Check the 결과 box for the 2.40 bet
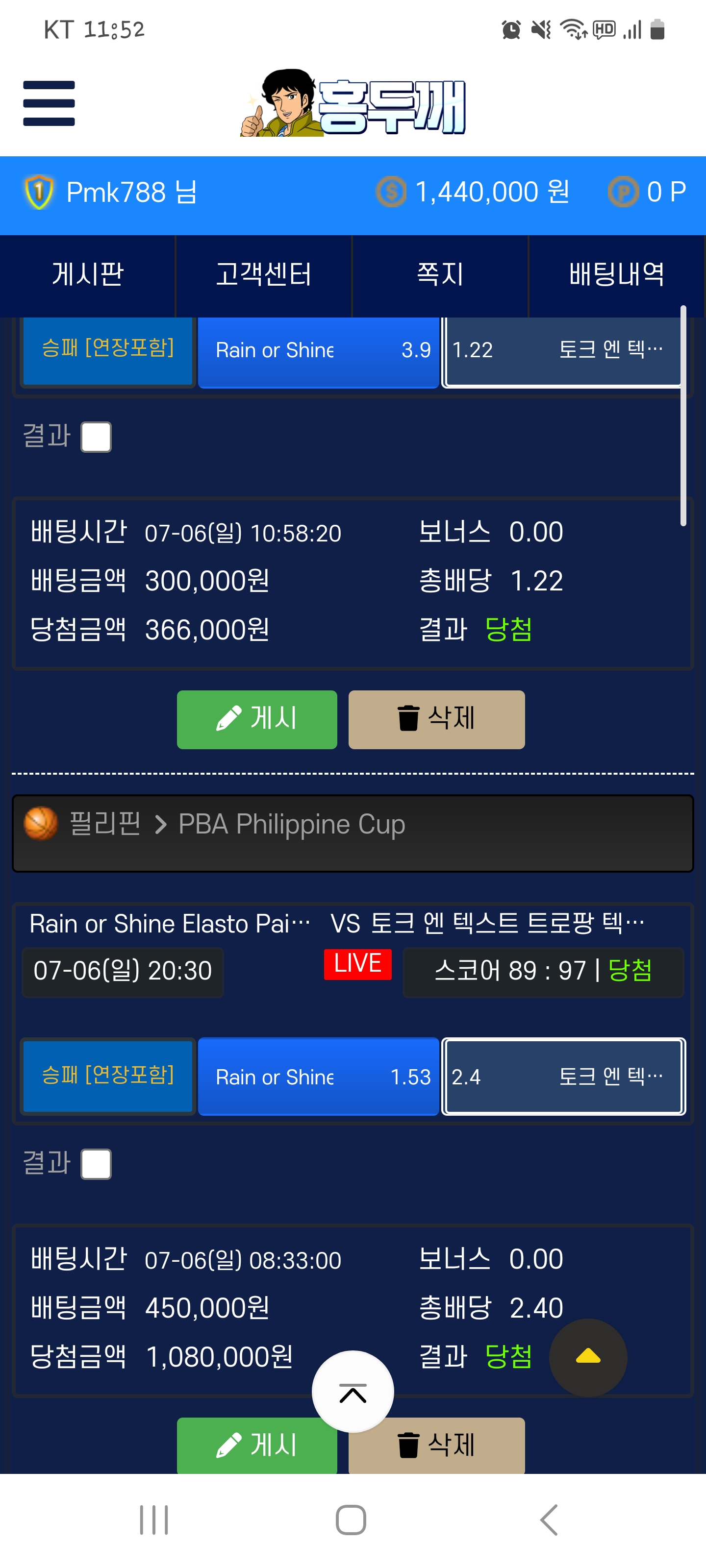706x1568 pixels. (x=96, y=1164)
